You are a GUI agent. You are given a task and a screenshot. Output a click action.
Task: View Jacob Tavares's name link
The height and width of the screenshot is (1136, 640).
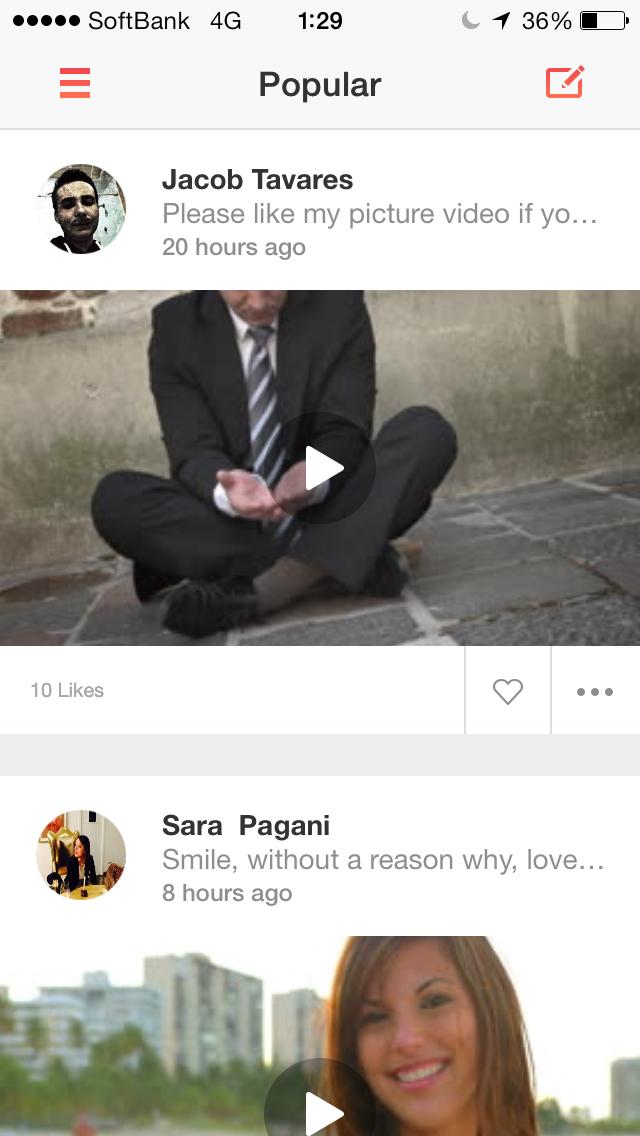(x=257, y=180)
